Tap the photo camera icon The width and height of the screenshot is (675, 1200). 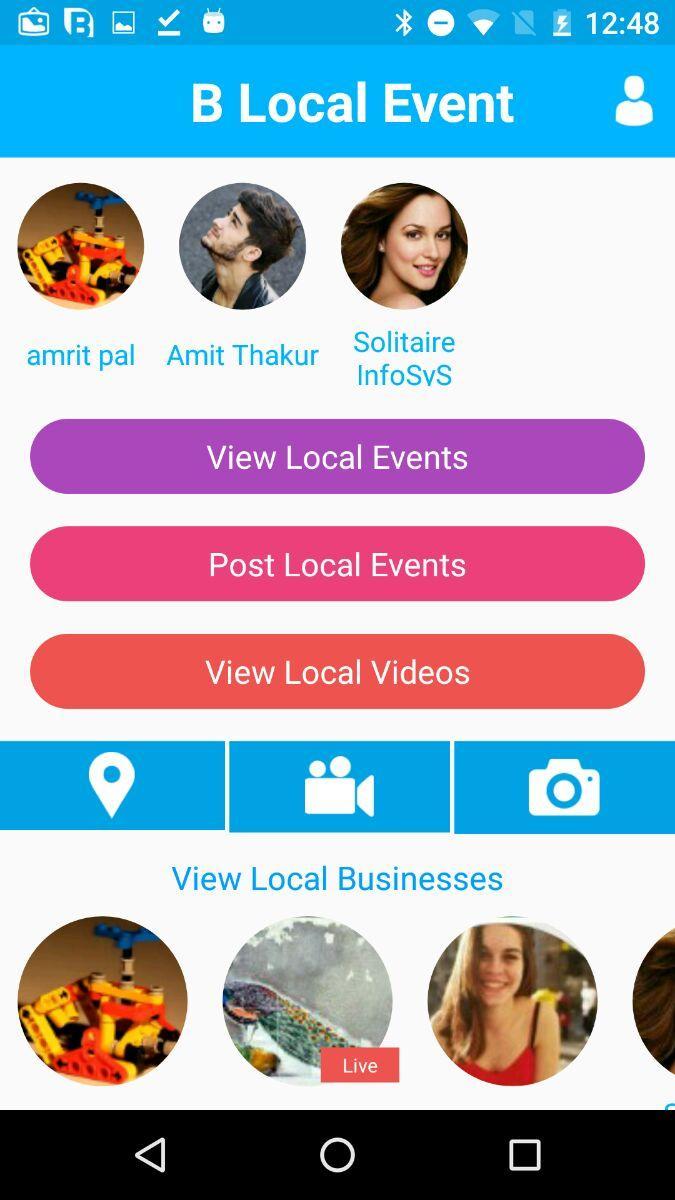point(564,787)
